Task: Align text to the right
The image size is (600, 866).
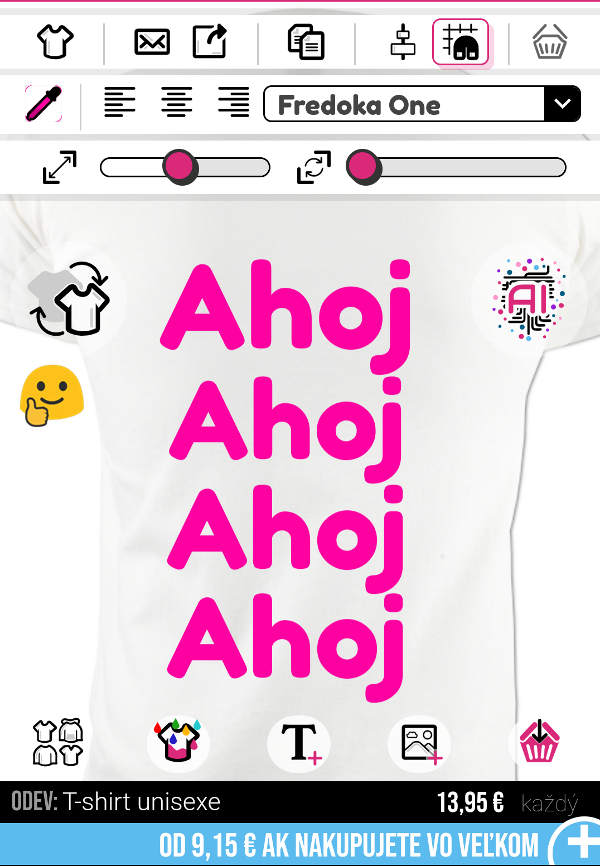Action: [233, 102]
